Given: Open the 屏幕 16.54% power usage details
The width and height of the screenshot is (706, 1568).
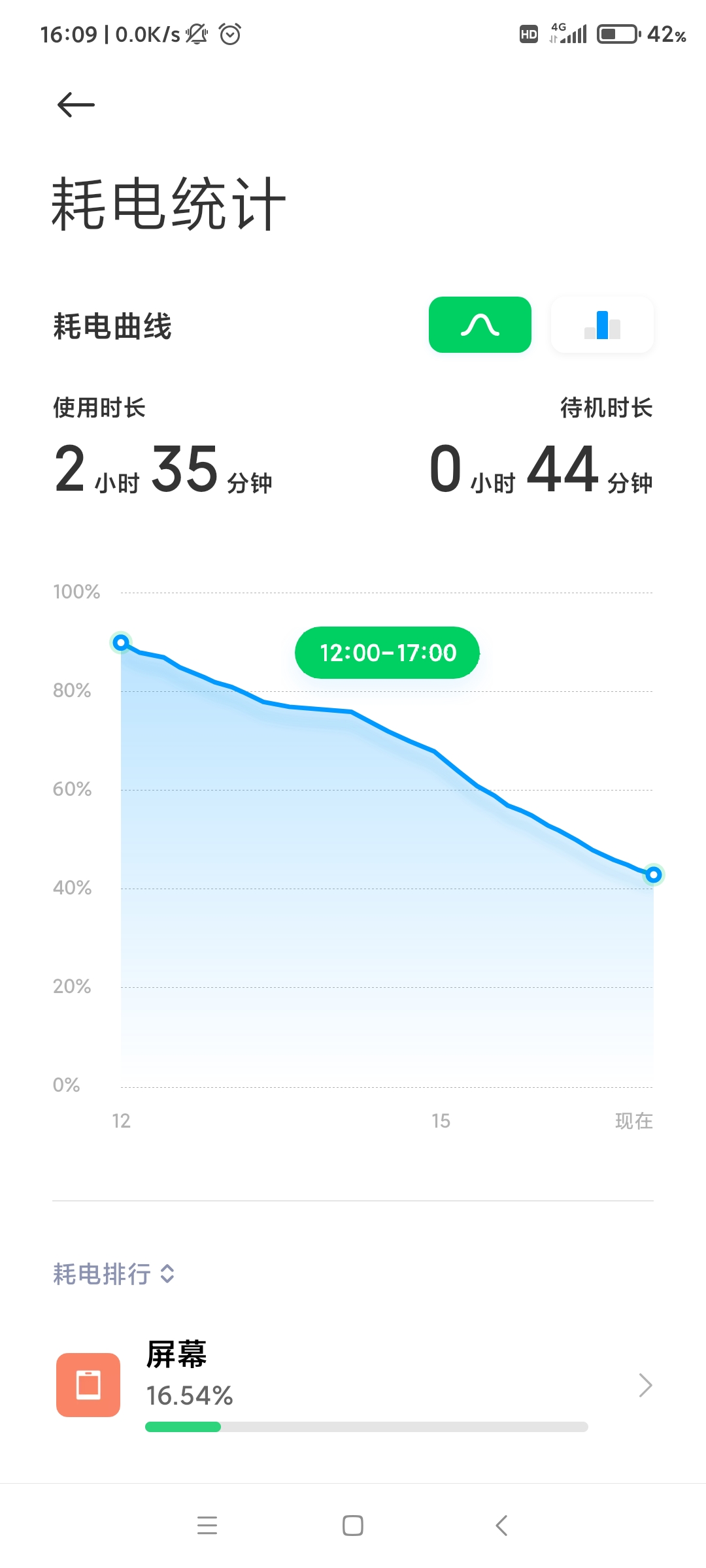Looking at the screenshot, I should pyautogui.click(x=353, y=1385).
